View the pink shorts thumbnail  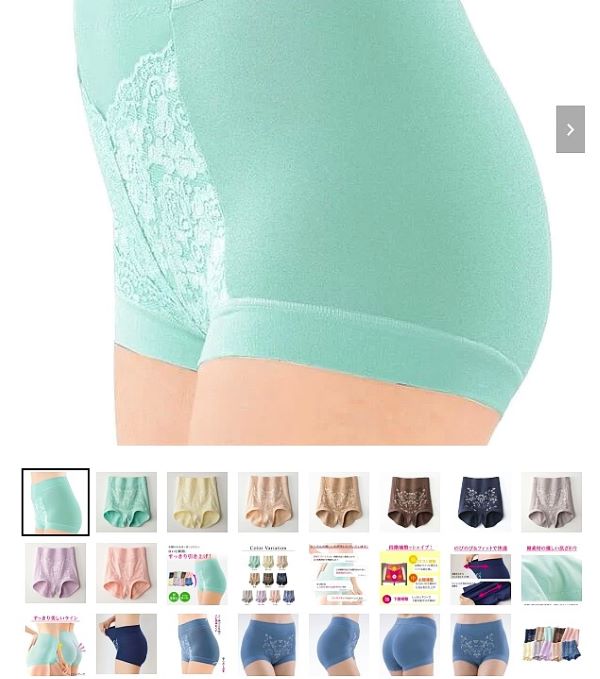coord(126,573)
